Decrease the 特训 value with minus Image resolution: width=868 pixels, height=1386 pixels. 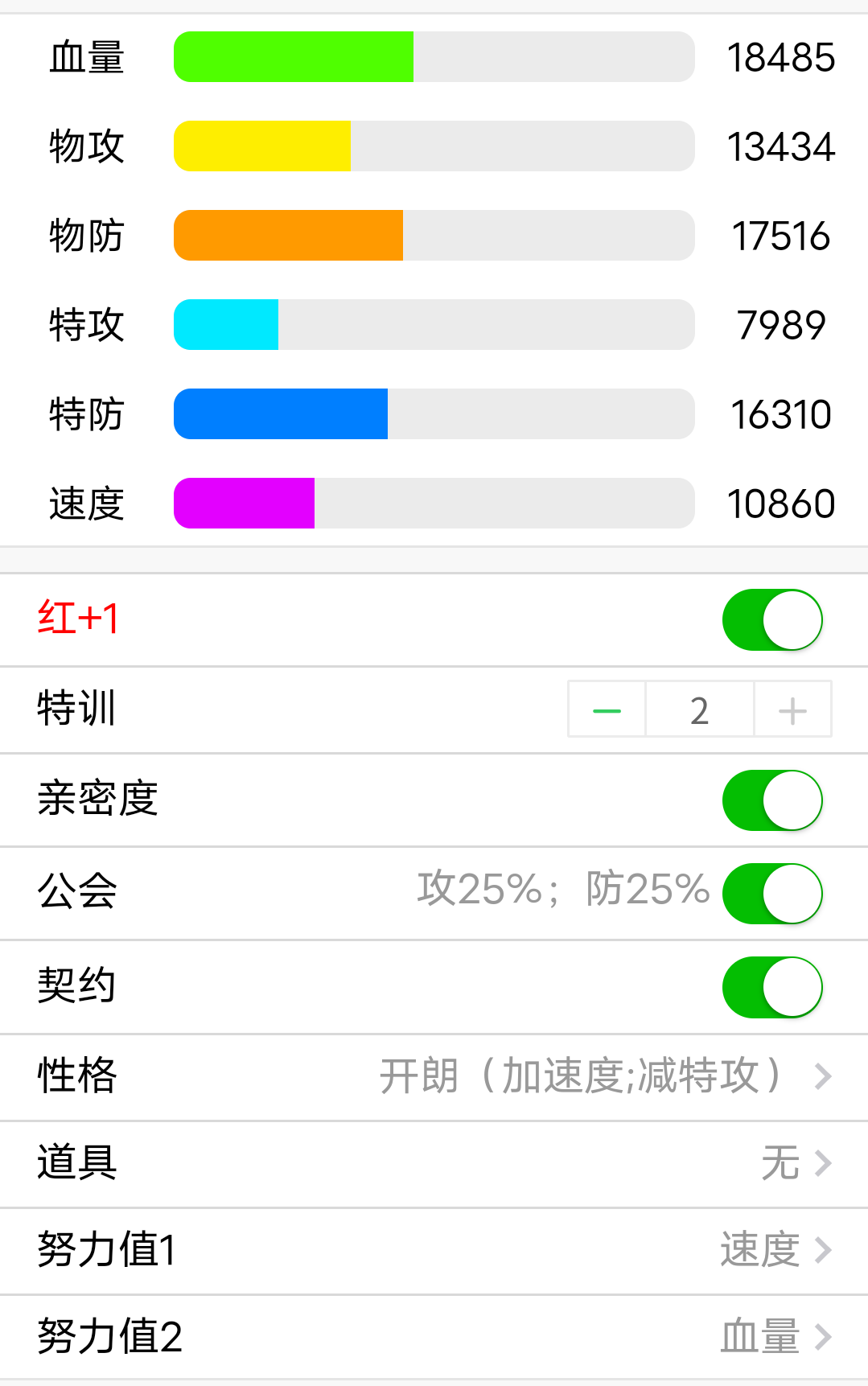coord(607,710)
